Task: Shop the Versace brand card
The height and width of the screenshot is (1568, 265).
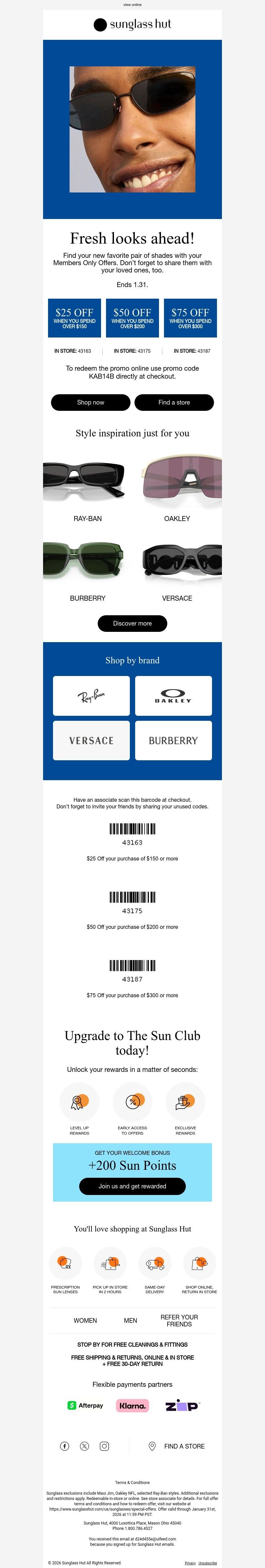Action: click(x=91, y=740)
